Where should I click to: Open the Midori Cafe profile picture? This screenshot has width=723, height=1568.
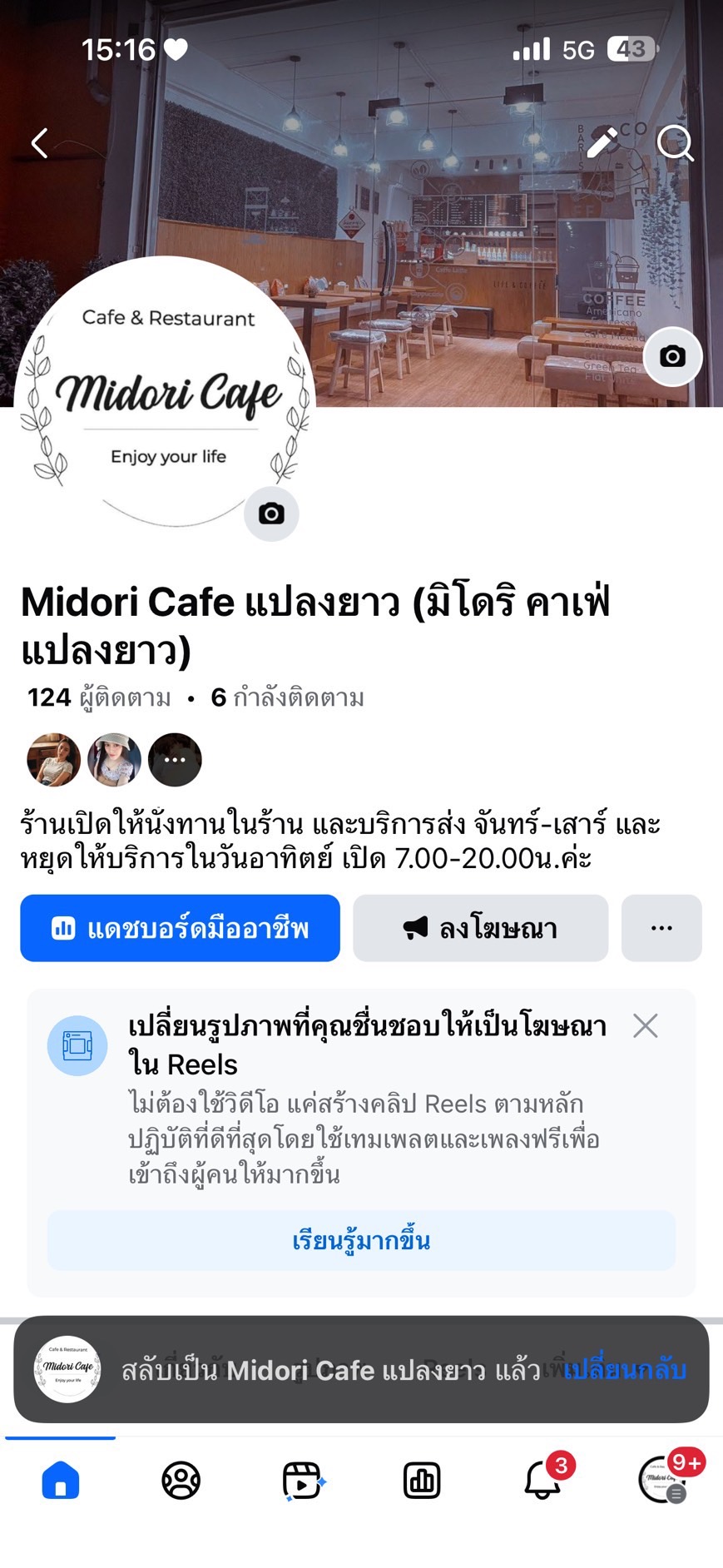coord(165,391)
